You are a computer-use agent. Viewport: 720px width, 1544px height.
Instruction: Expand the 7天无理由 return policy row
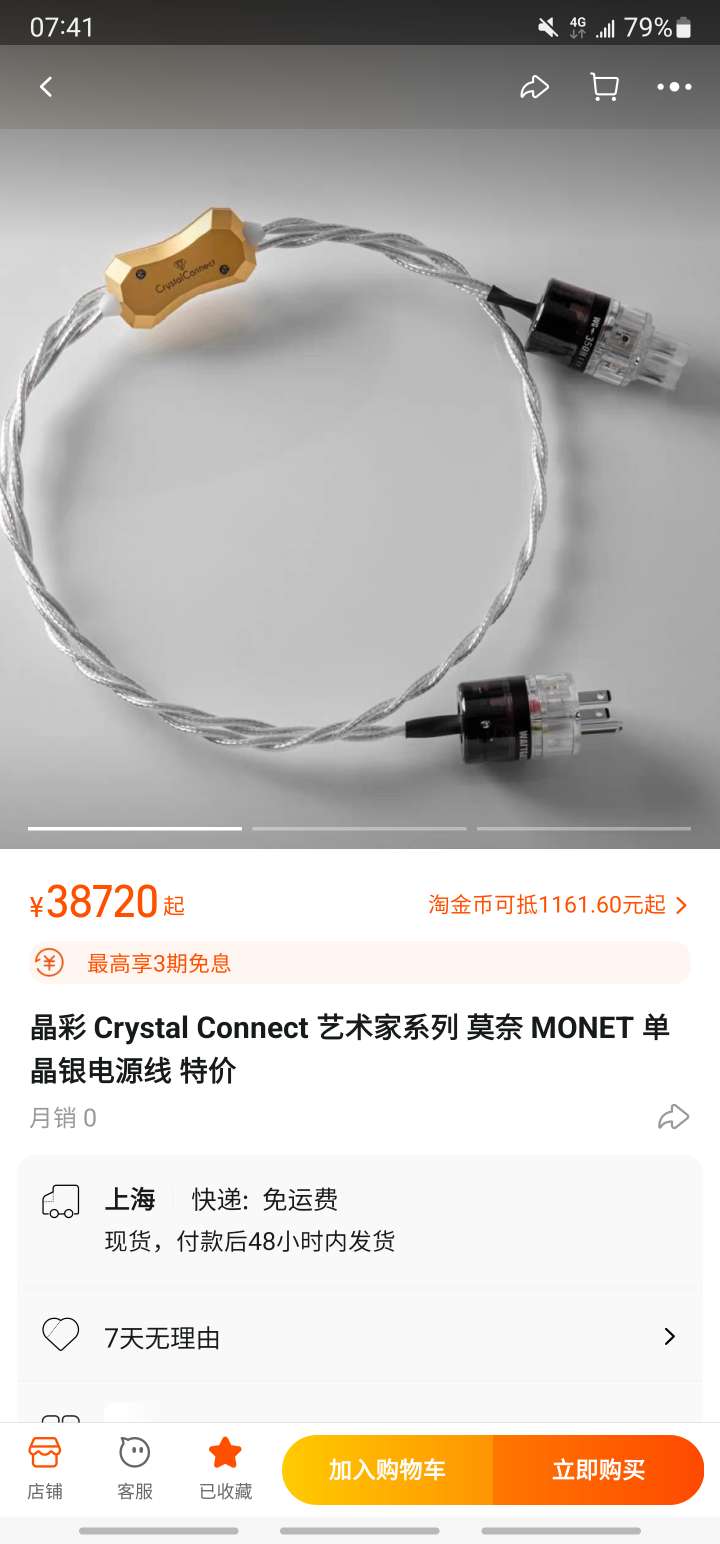360,1337
